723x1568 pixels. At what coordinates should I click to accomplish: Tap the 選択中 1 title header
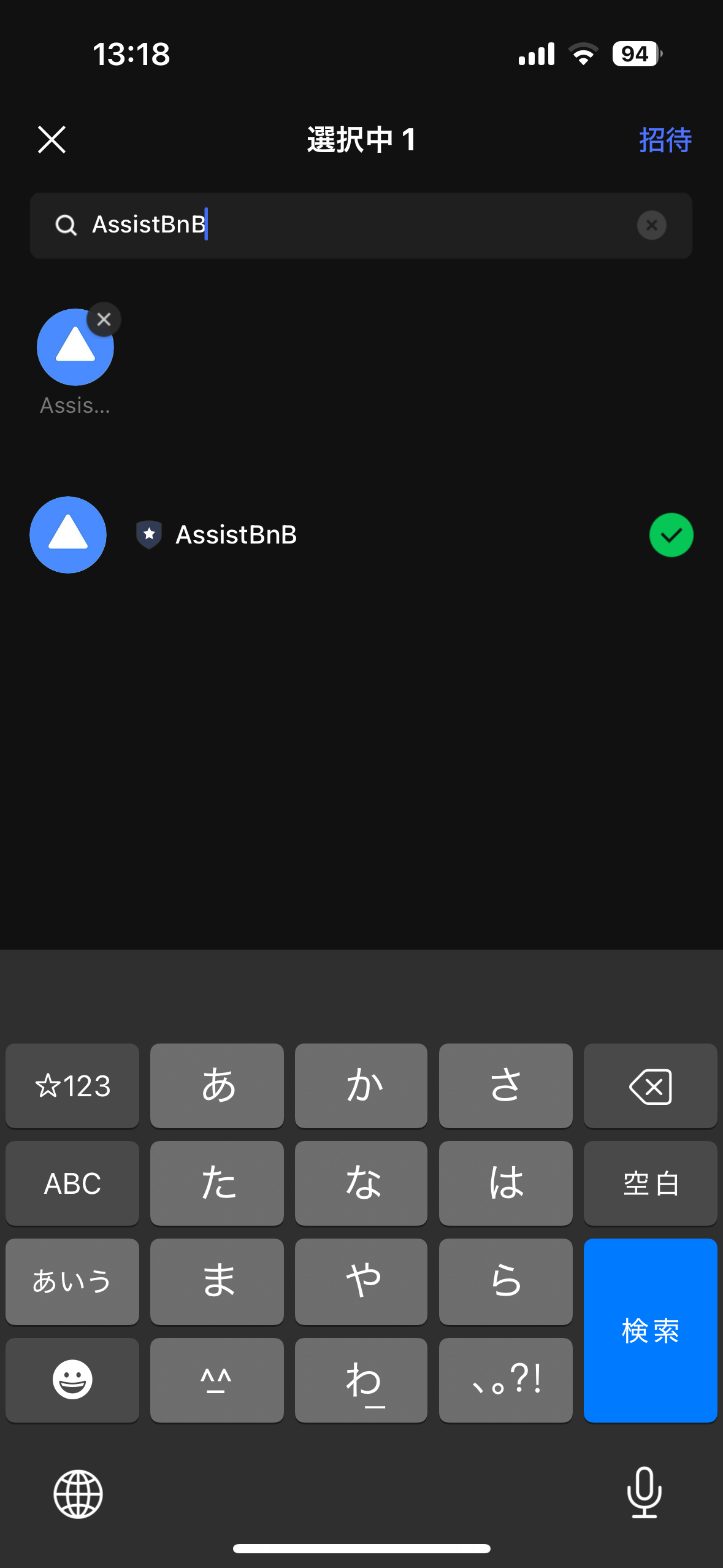(361, 140)
